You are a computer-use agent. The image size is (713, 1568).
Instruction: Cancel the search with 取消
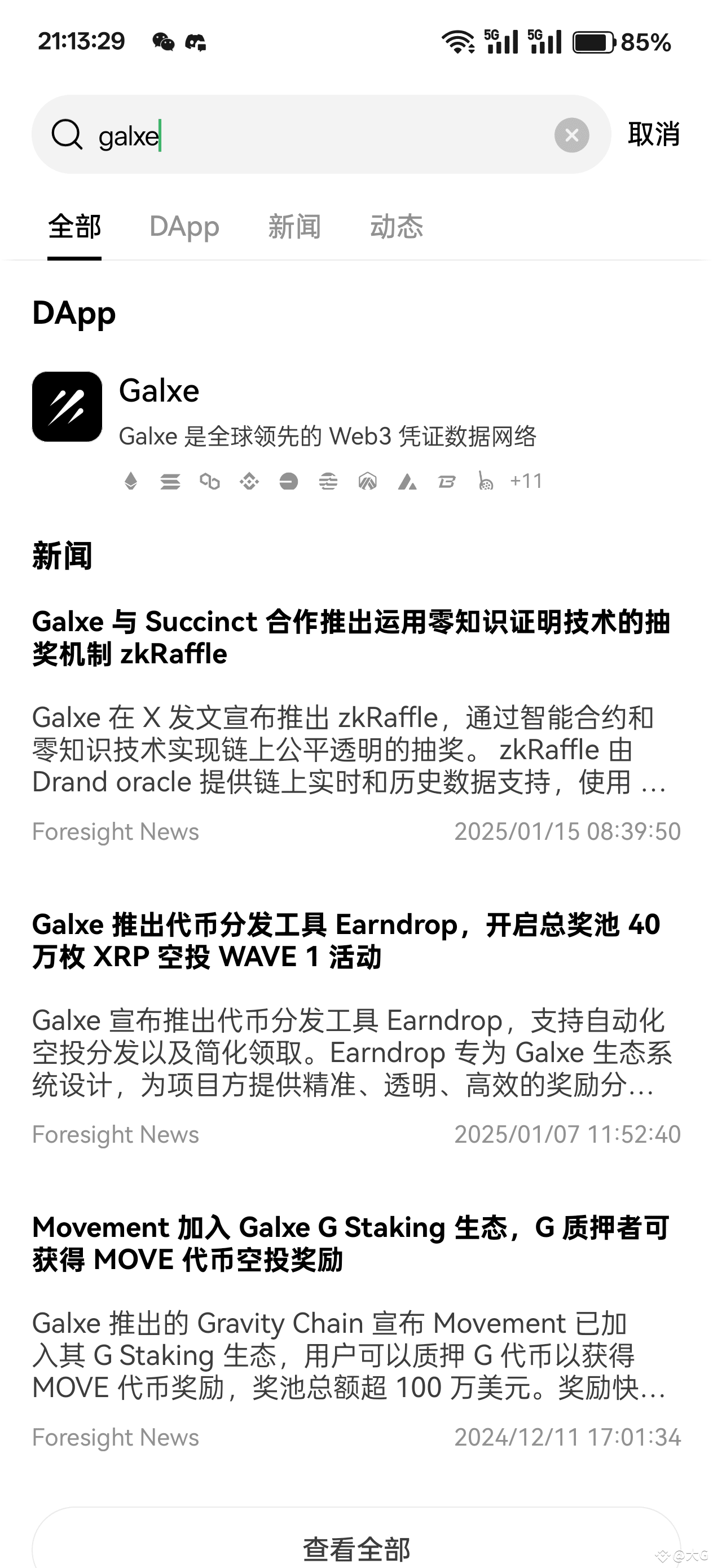pos(653,135)
